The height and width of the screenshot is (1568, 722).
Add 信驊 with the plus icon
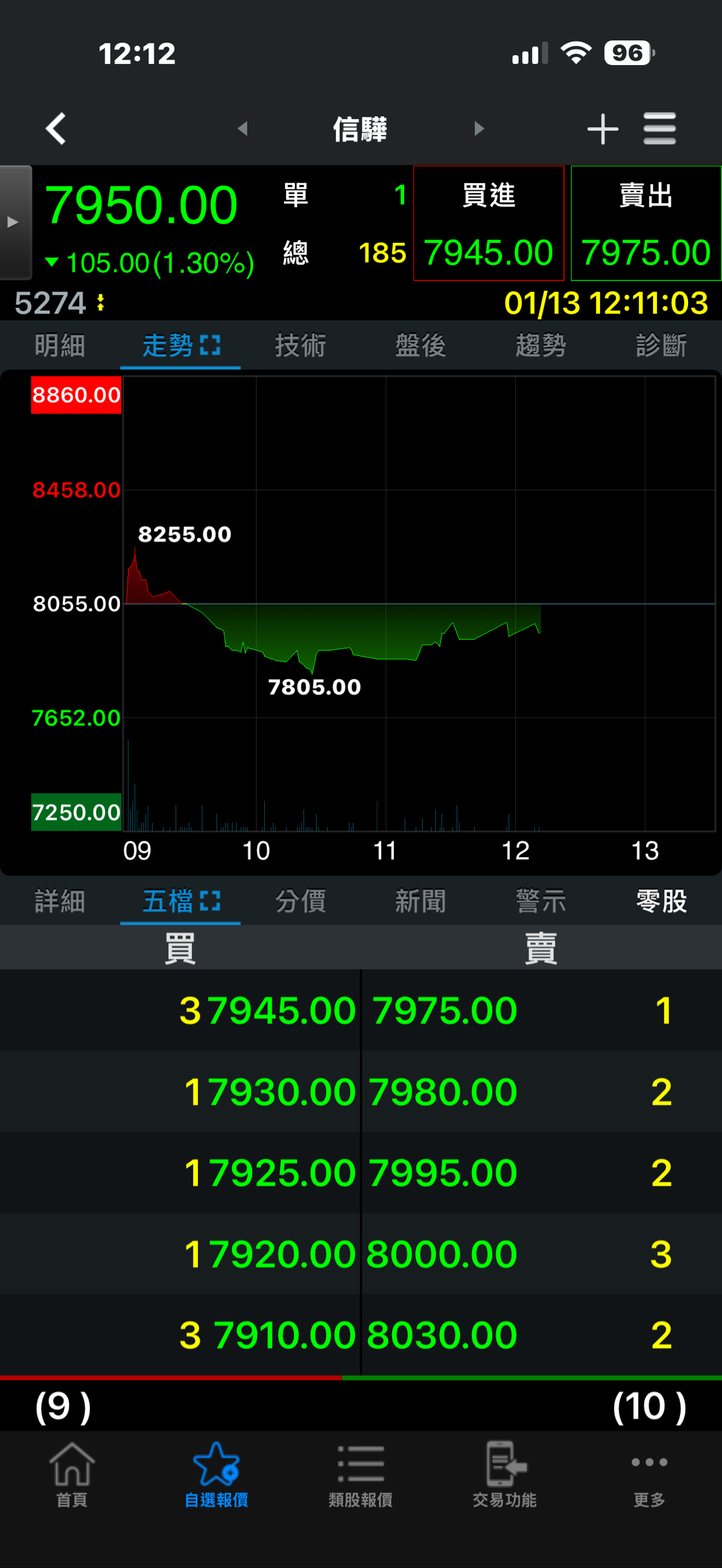pyautogui.click(x=603, y=128)
